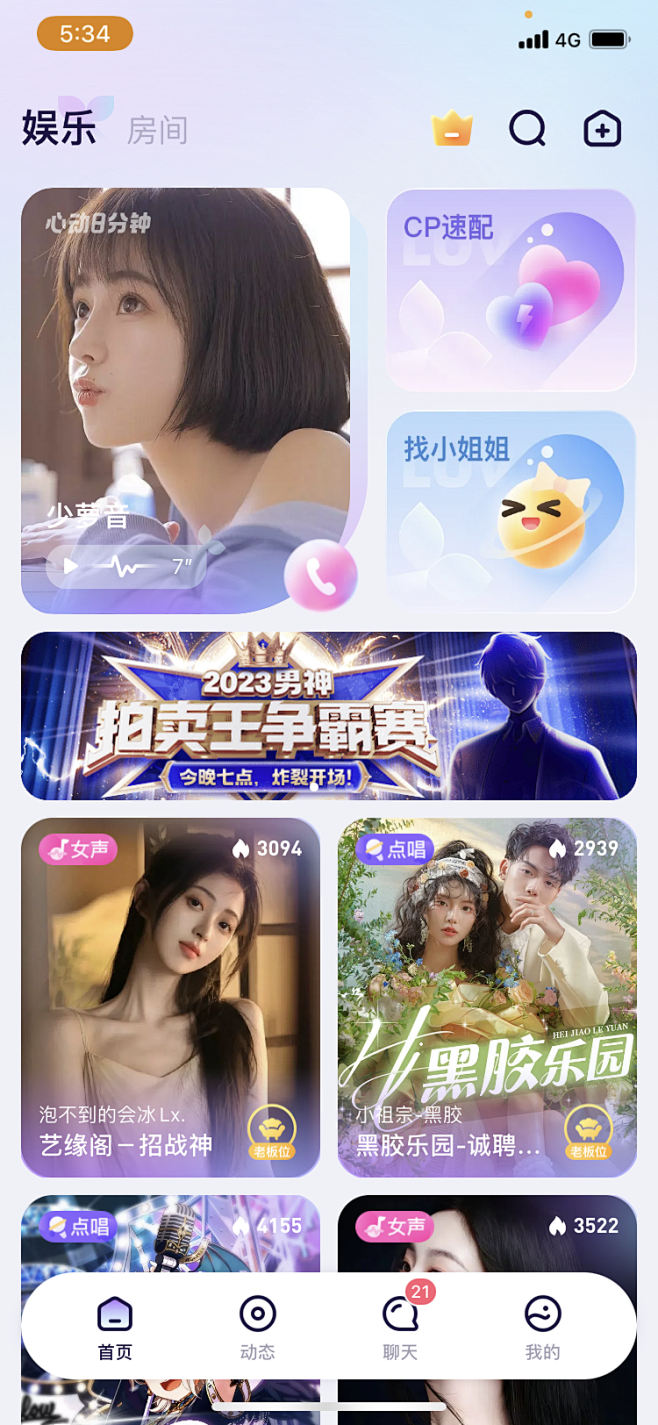The image size is (658, 1425).
Task: Open the search icon
Action: [x=527, y=129]
